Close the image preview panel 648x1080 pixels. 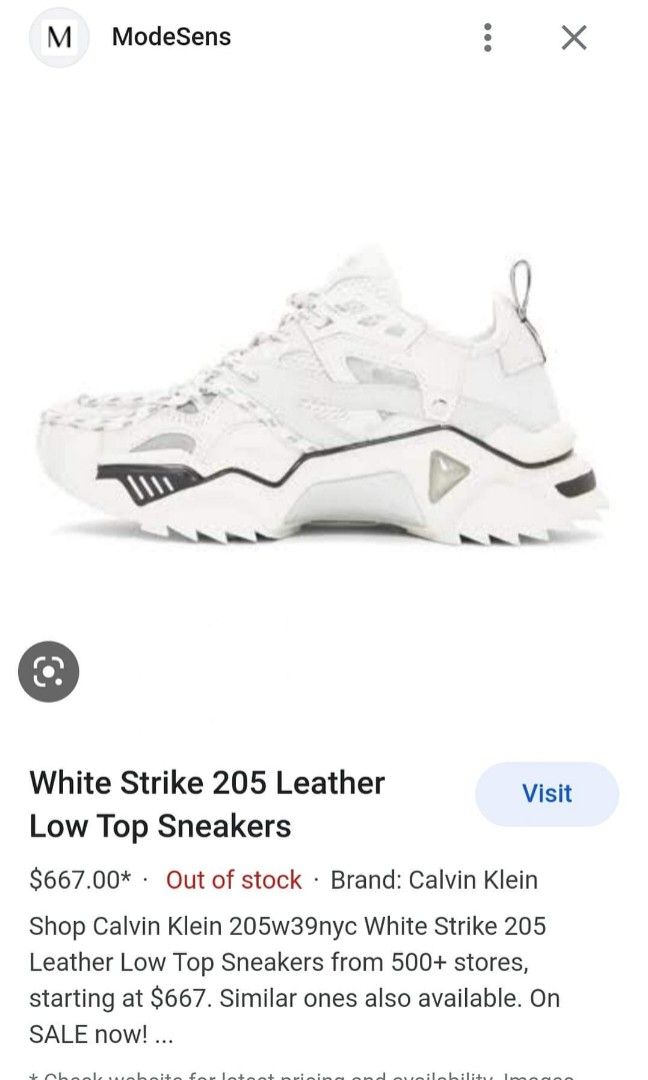[573, 38]
